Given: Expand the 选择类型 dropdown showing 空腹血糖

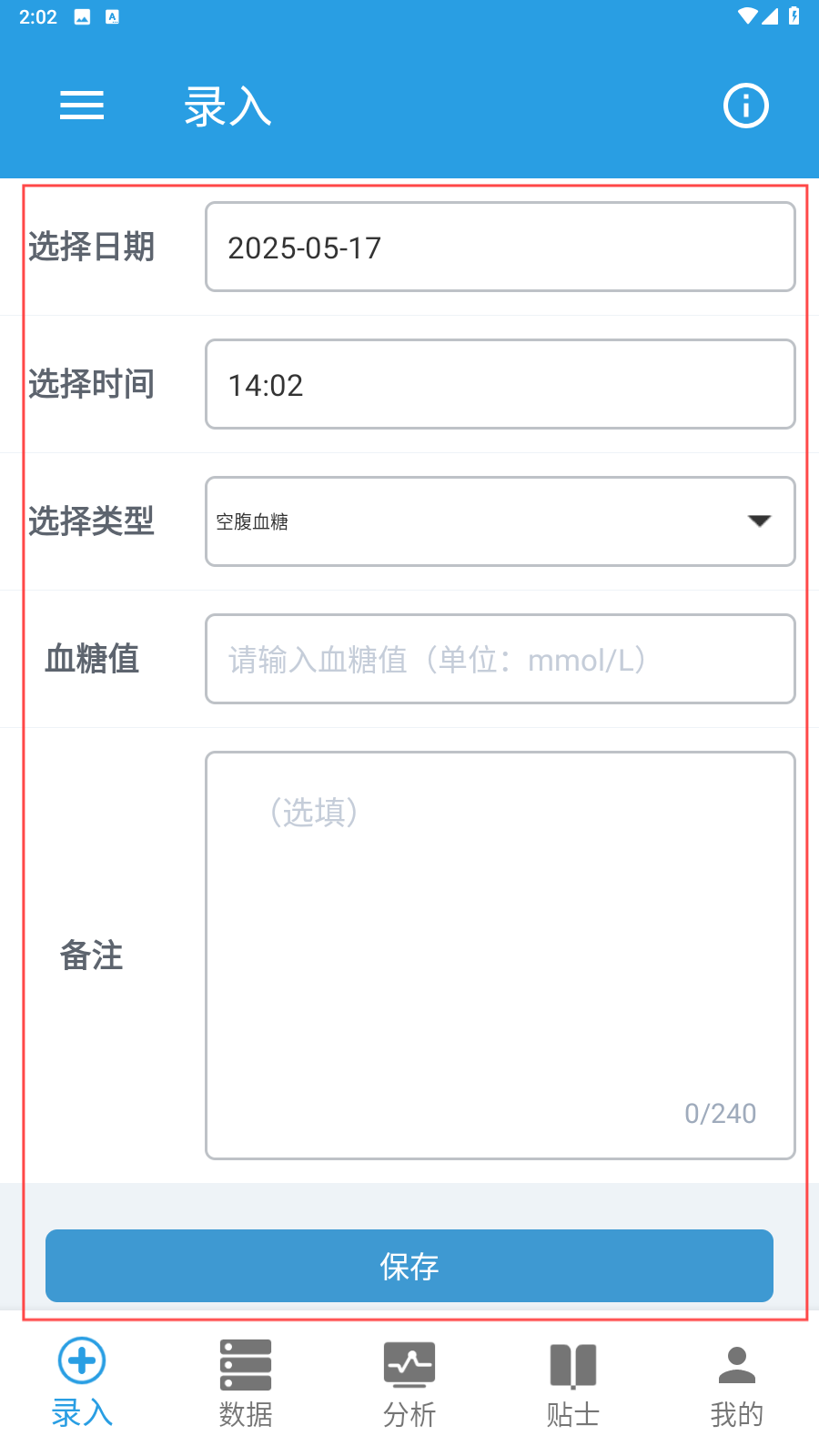Looking at the screenshot, I should pos(500,521).
